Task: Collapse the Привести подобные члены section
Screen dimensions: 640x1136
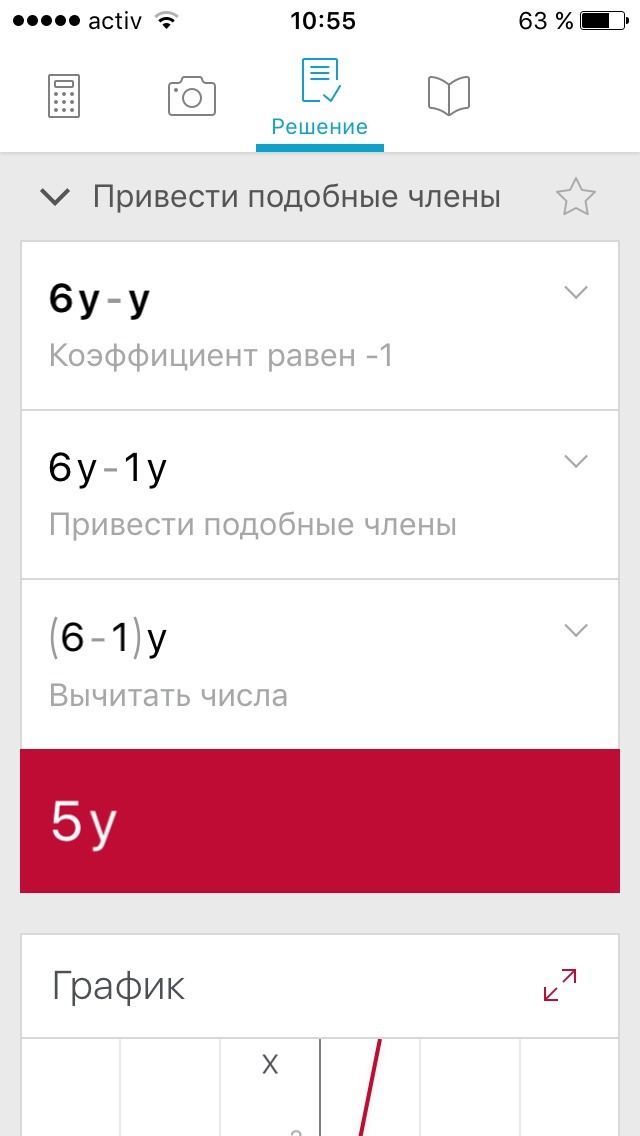Action: pos(55,197)
